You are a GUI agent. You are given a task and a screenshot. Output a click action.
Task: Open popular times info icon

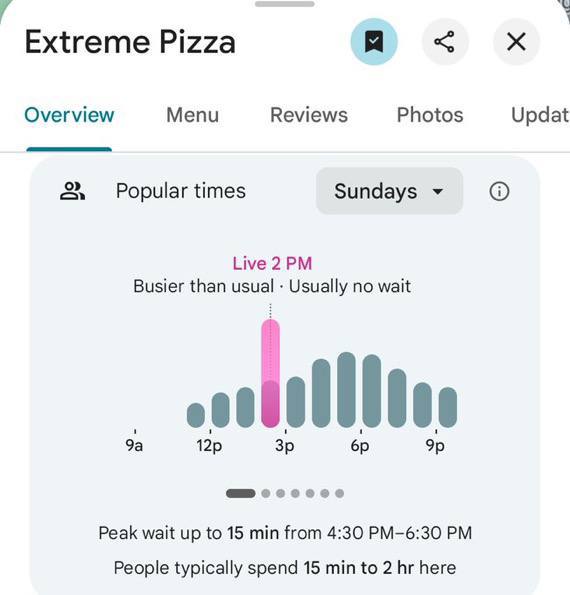(x=499, y=191)
